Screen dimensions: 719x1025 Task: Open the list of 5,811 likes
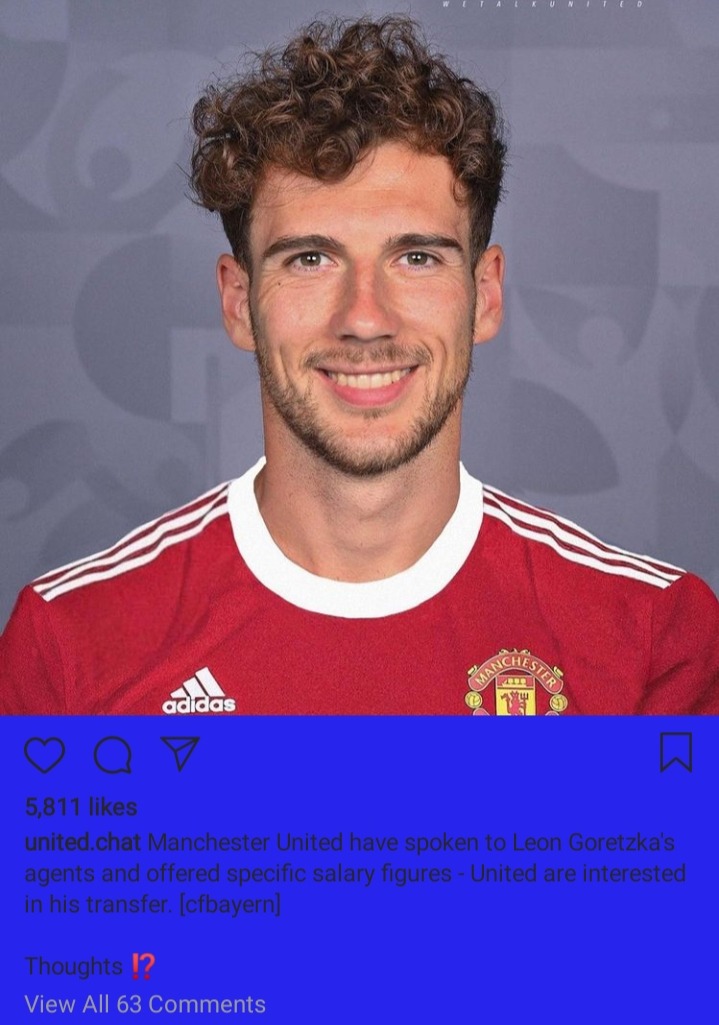(81, 806)
